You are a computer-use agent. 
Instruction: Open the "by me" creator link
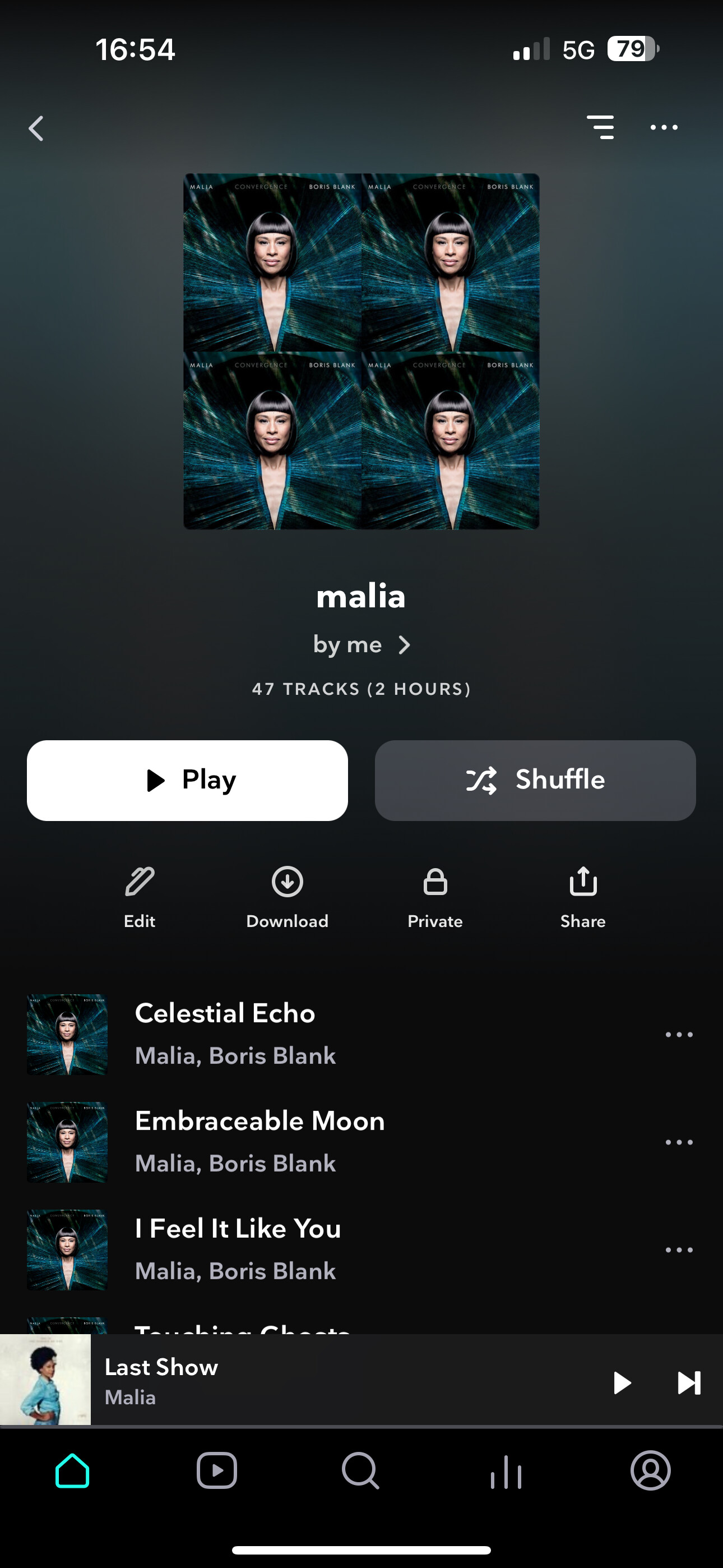tap(361, 644)
